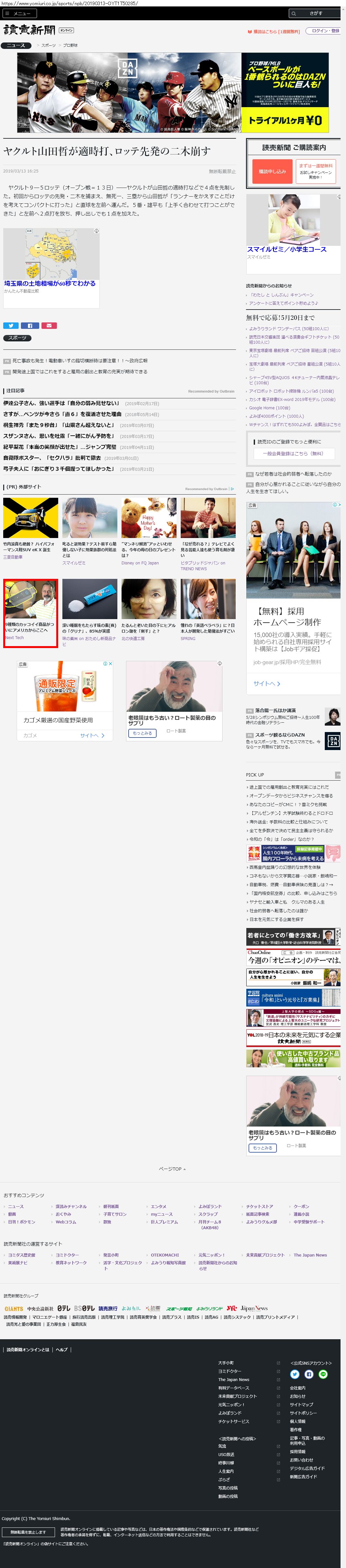Go to プロ野球 breadcrumb link

[70, 46]
